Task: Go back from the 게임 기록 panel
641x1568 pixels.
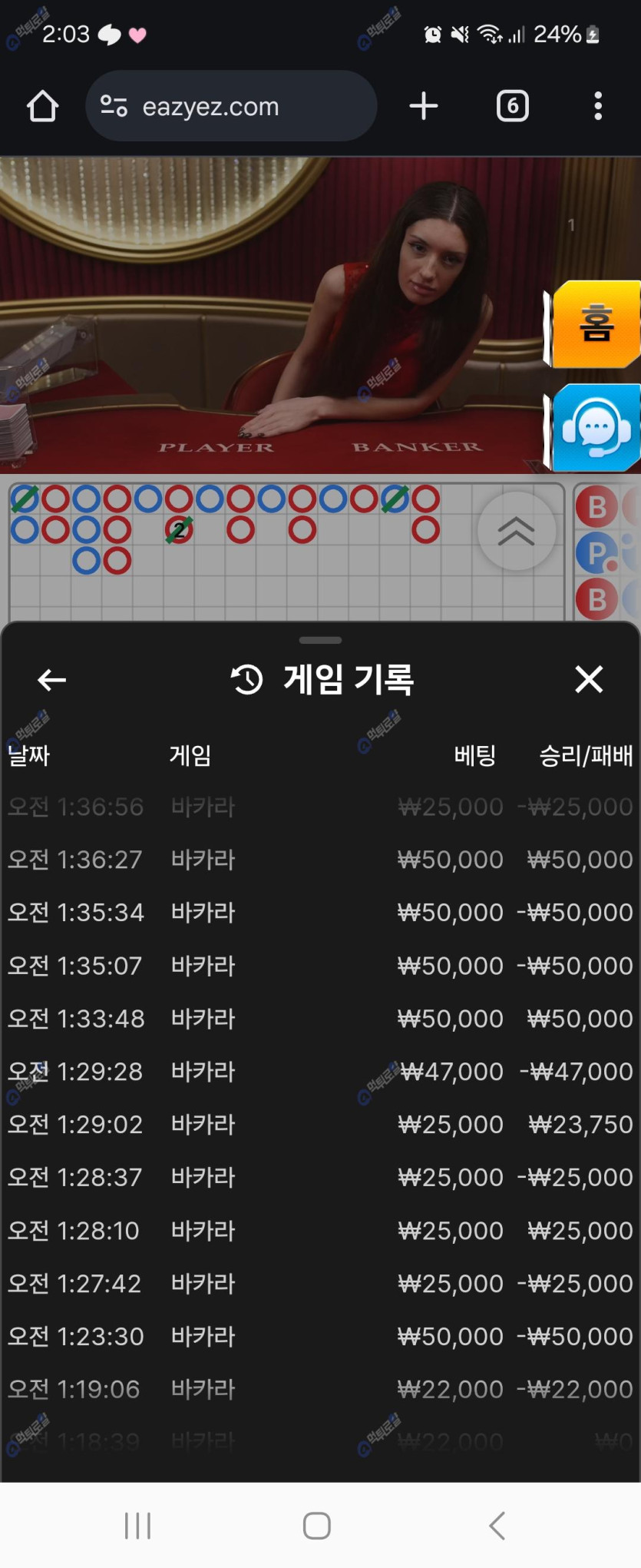Action: (x=51, y=680)
